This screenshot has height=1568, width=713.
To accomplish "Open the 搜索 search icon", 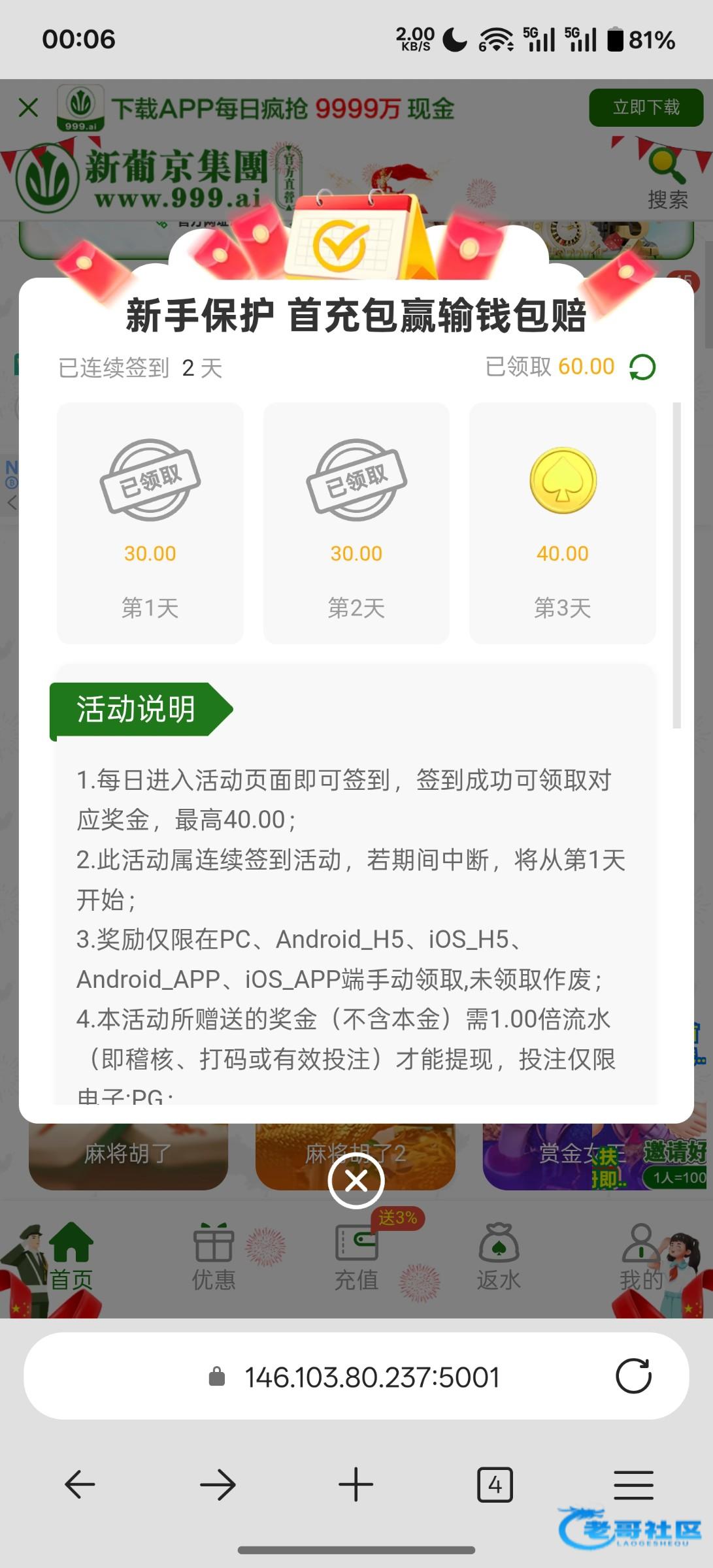I will pos(667,178).
